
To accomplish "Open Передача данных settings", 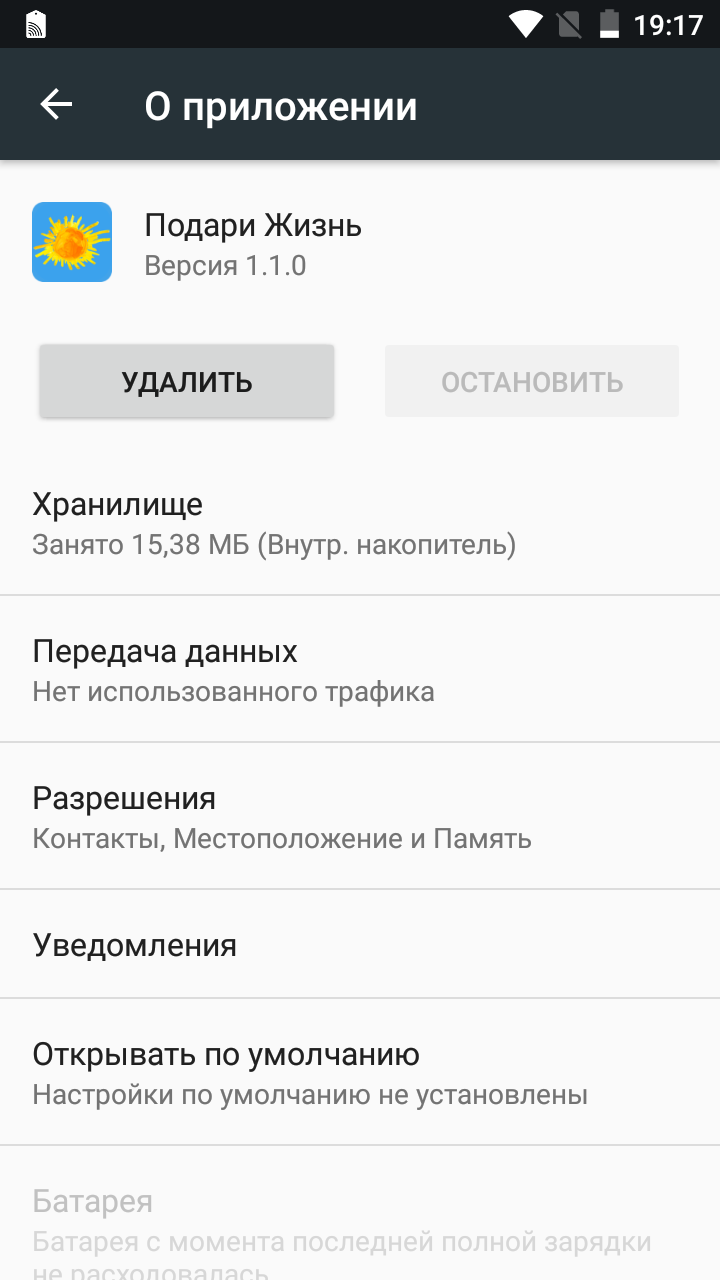I will 360,670.
